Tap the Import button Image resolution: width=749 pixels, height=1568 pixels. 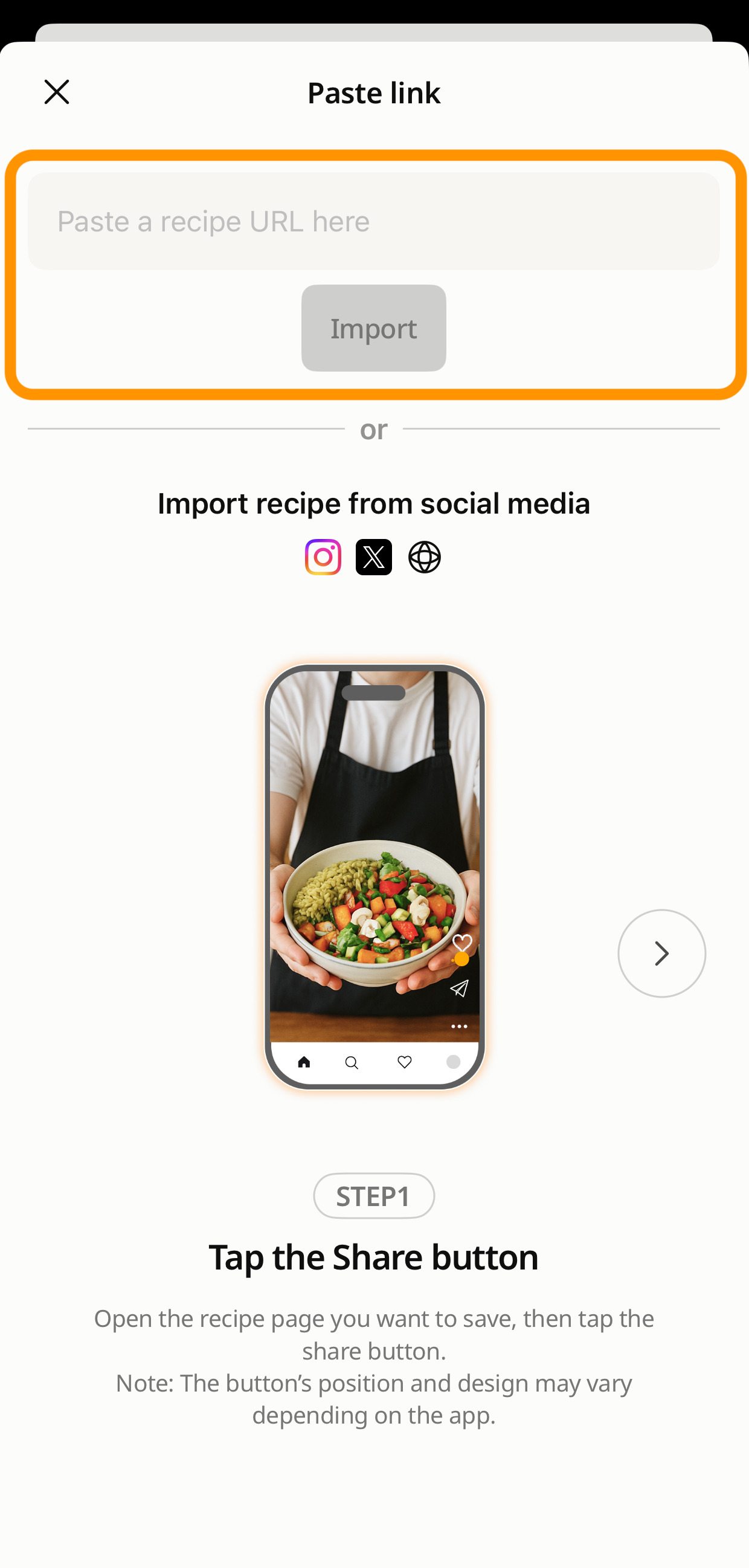373,328
